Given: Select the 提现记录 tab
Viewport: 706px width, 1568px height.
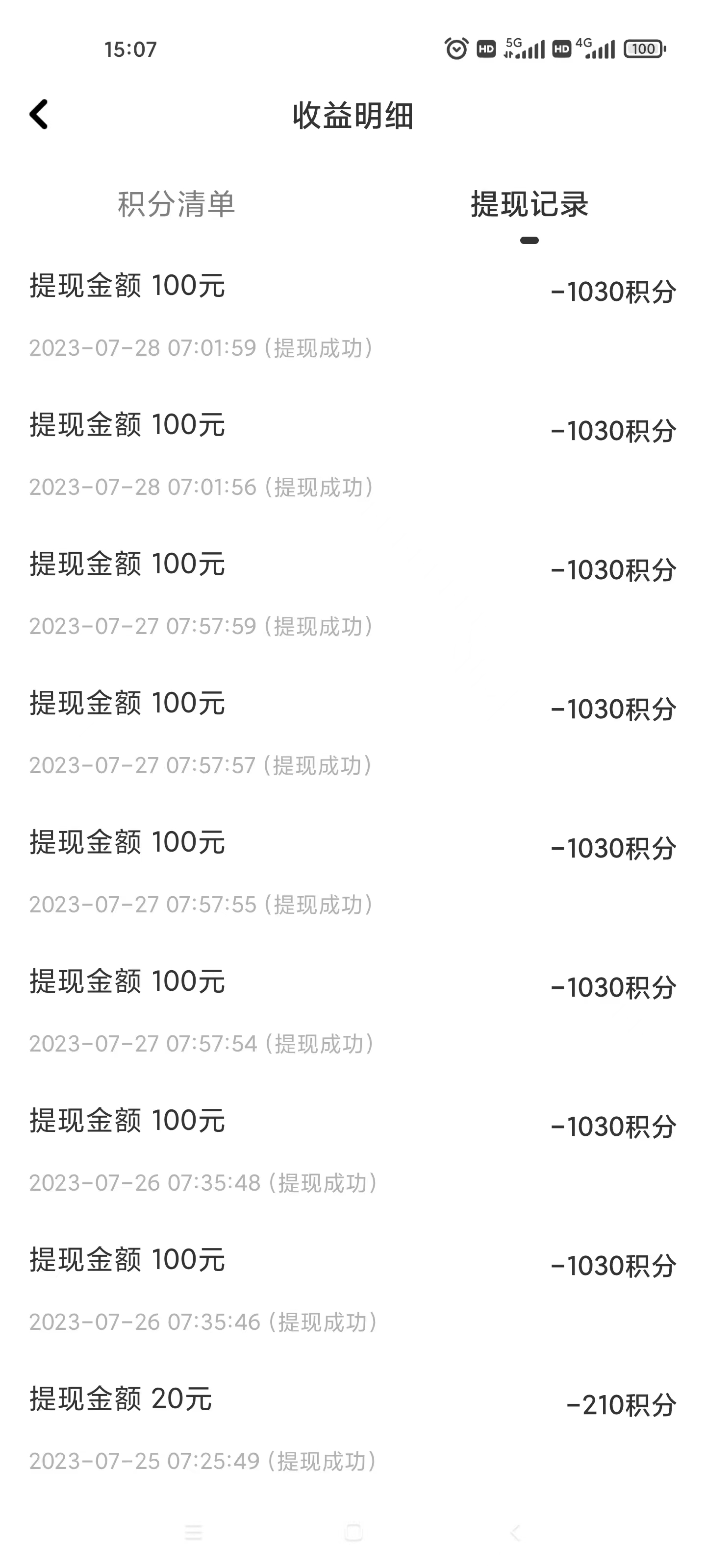Looking at the screenshot, I should (x=529, y=204).
